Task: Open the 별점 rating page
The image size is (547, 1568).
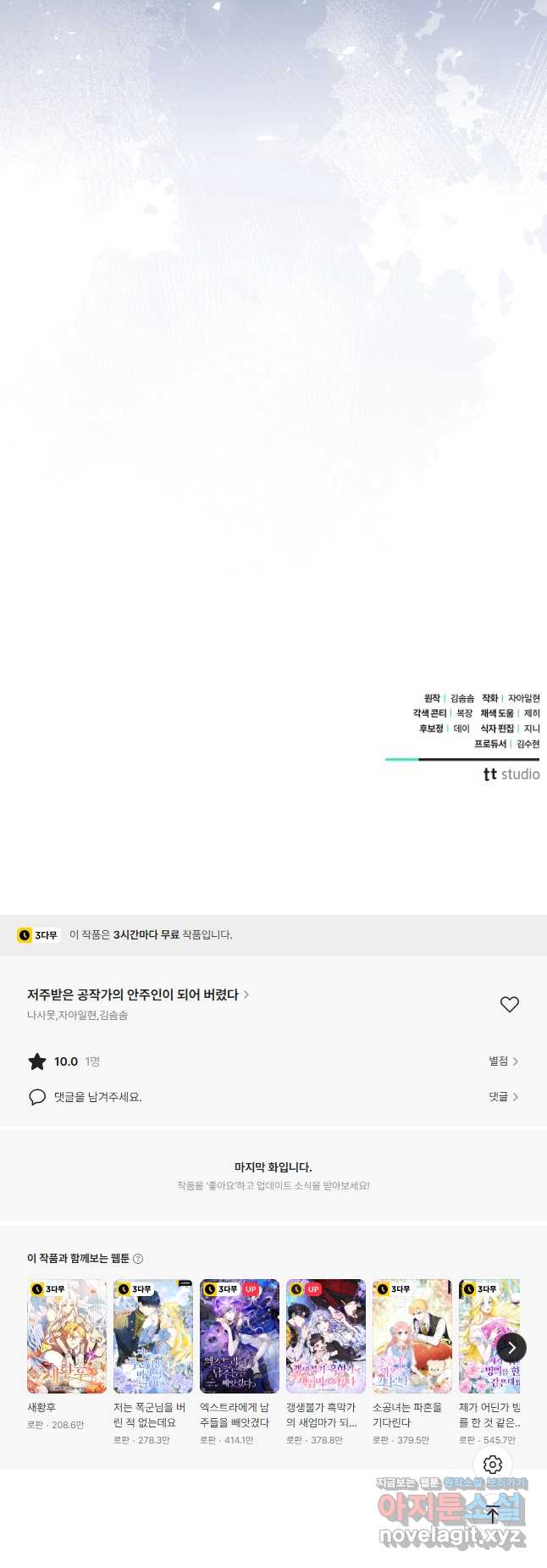Action: coord(503,1061)
